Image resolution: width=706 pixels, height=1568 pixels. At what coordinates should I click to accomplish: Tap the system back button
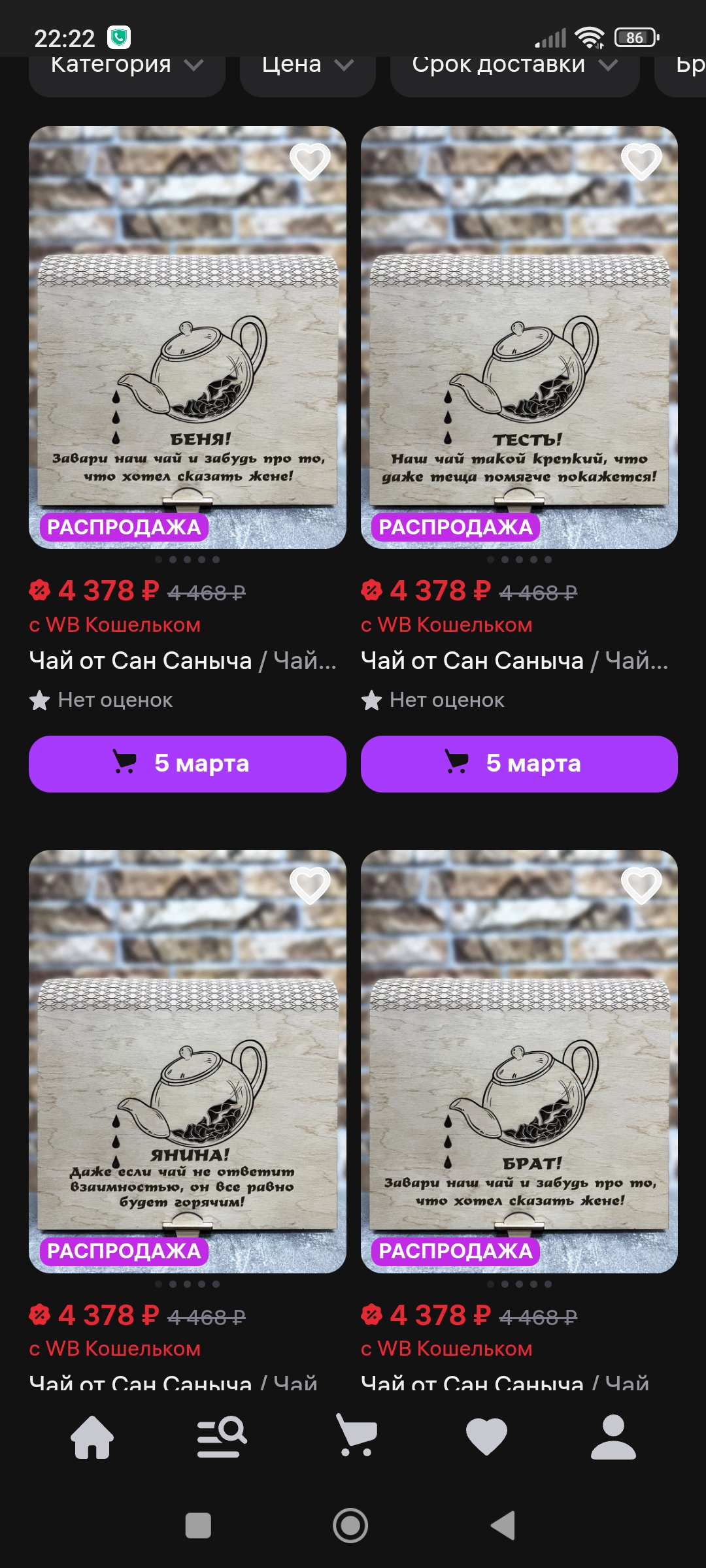[x=503, y=1526]
